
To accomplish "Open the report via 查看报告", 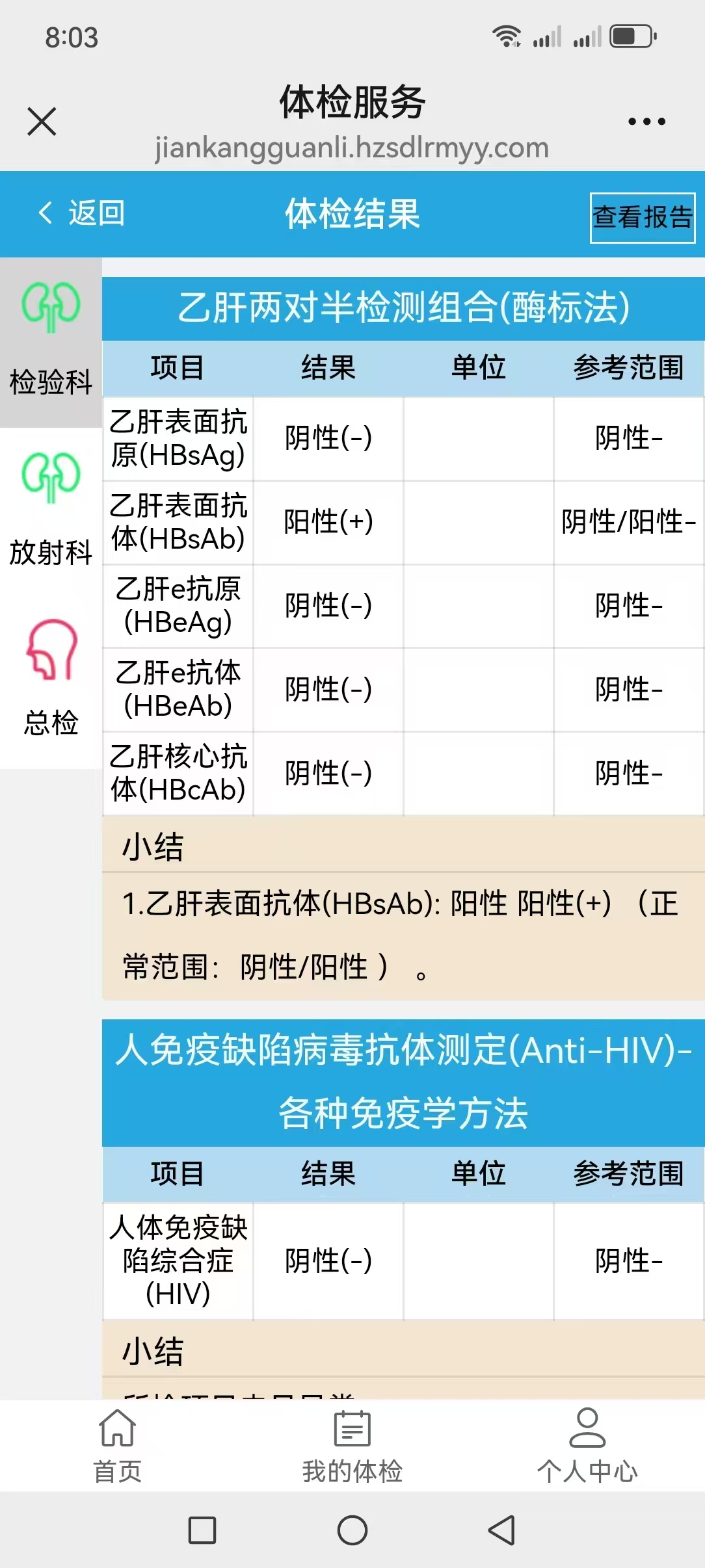I will click(642, 218).
